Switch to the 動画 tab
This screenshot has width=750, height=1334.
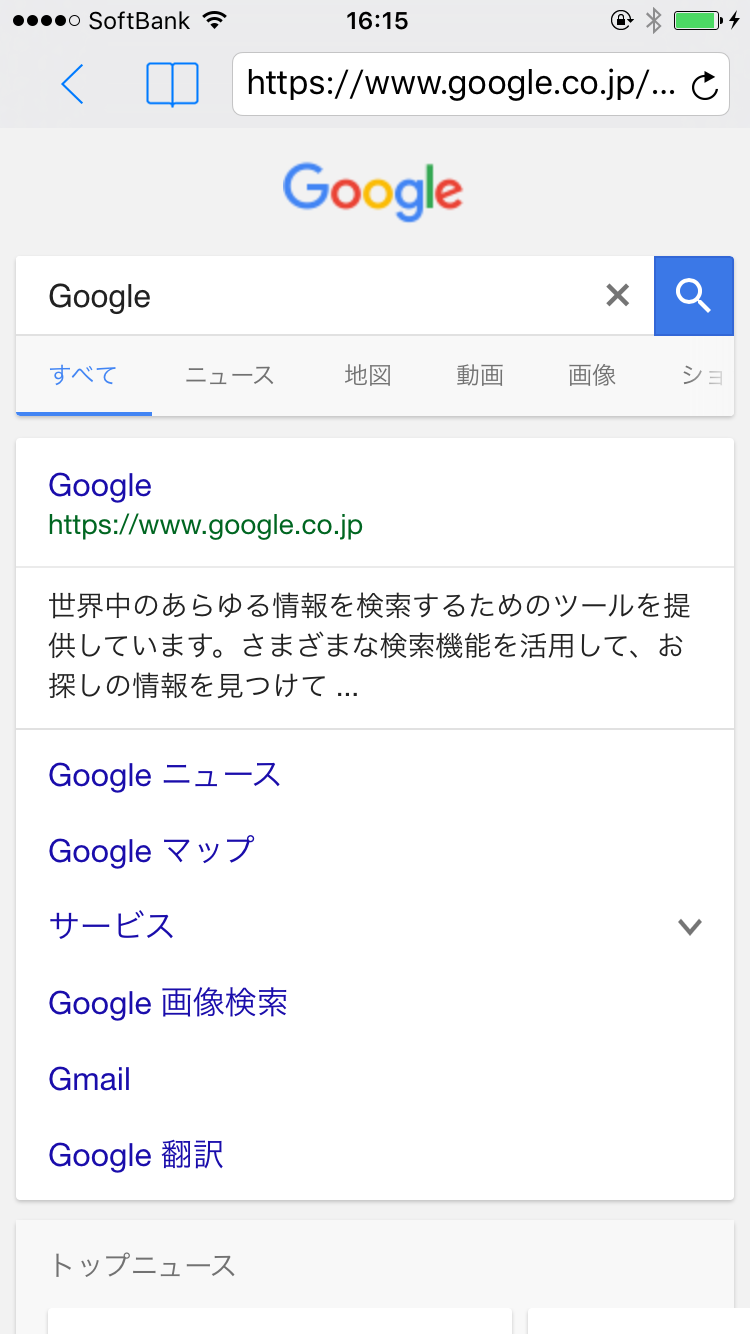tap(480, 375)
